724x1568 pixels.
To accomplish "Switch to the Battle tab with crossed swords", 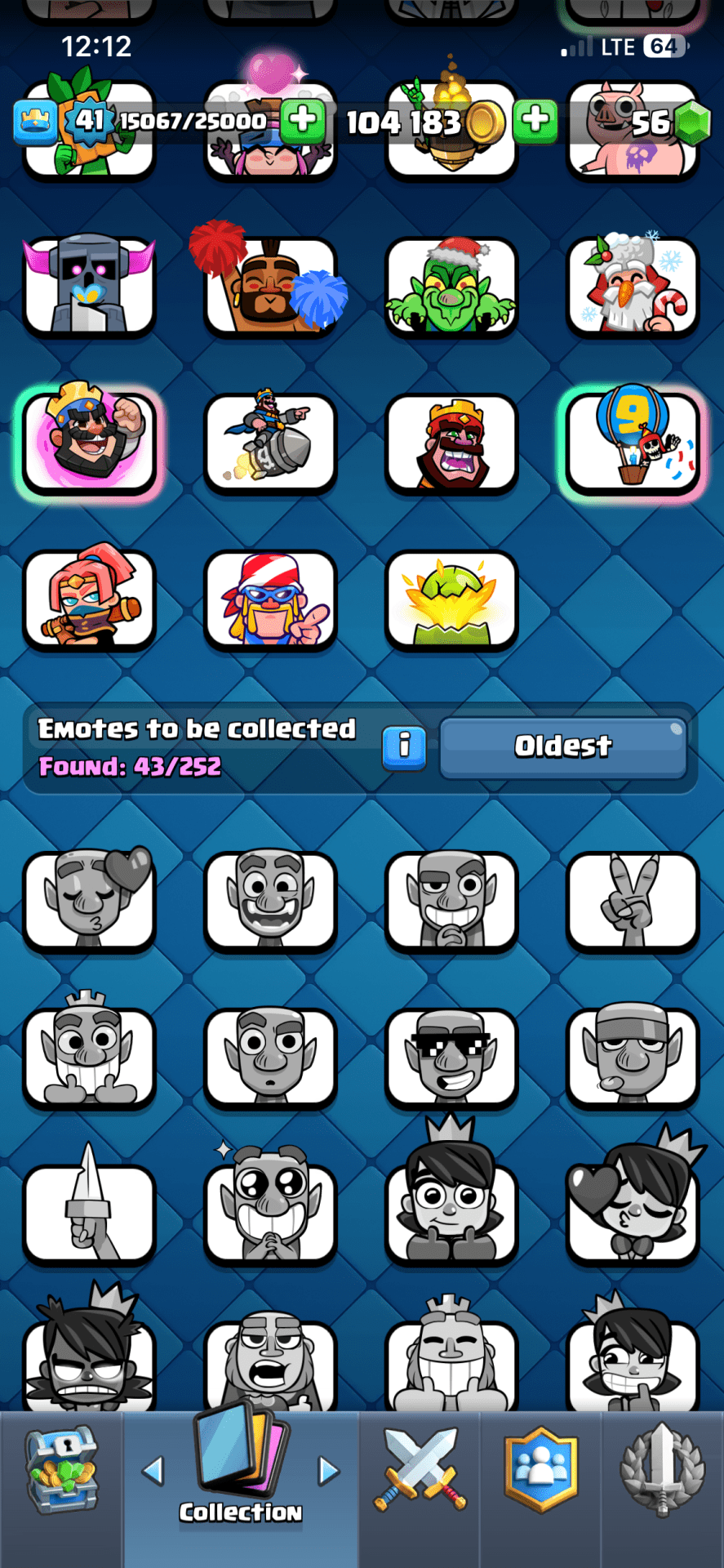I will pos(420,1470).
